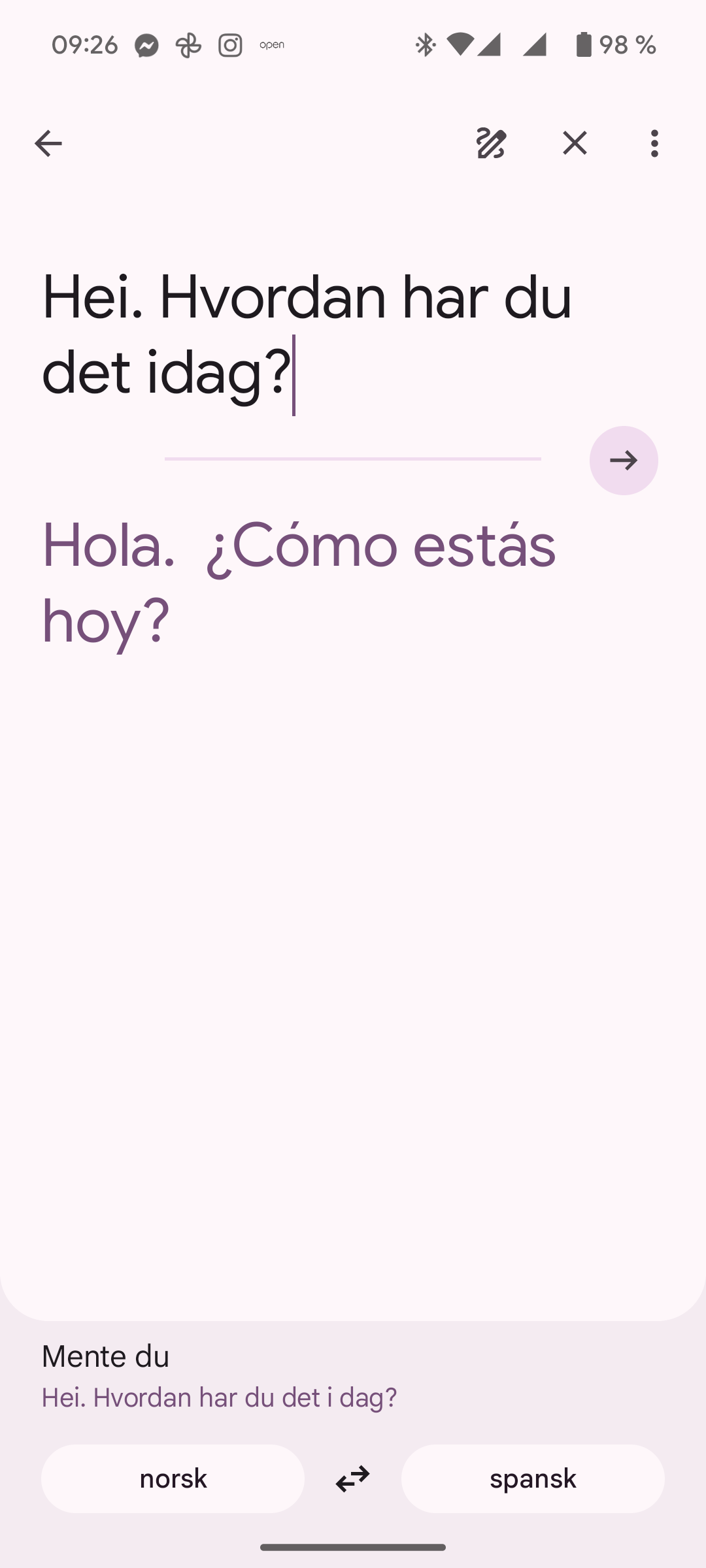Open the overflow menu
The image size is (706, 1568).
654,144
